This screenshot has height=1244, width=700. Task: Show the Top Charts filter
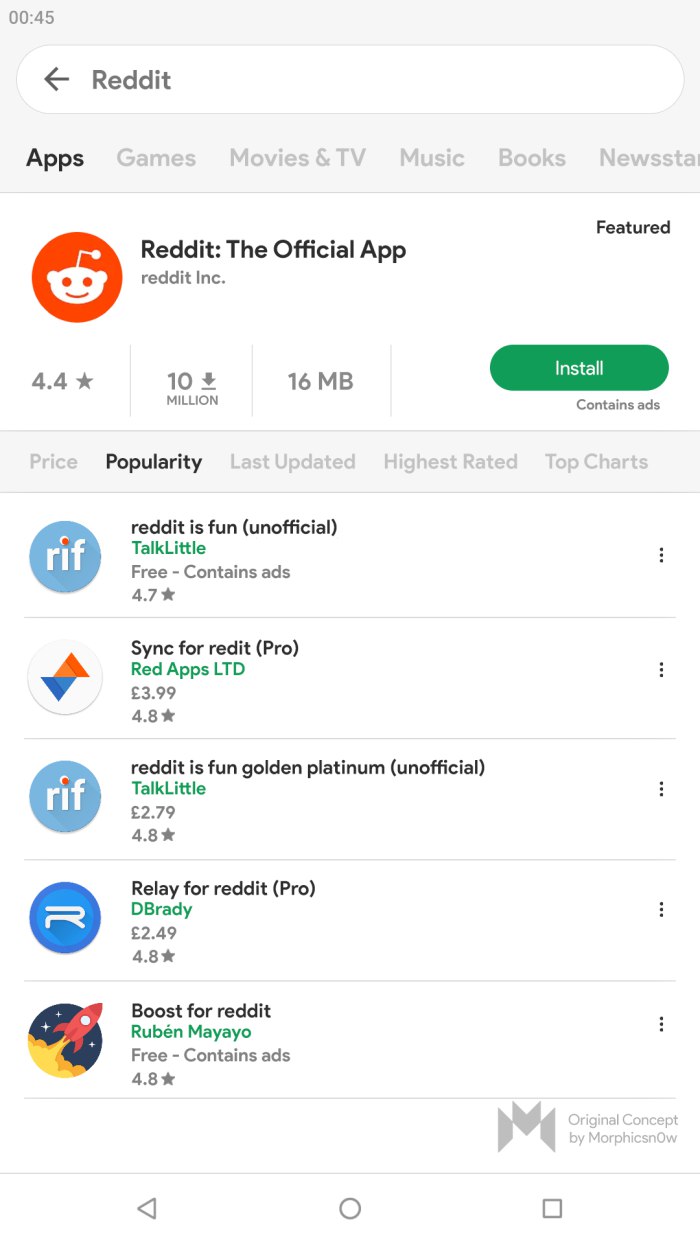tap(596, 462)
